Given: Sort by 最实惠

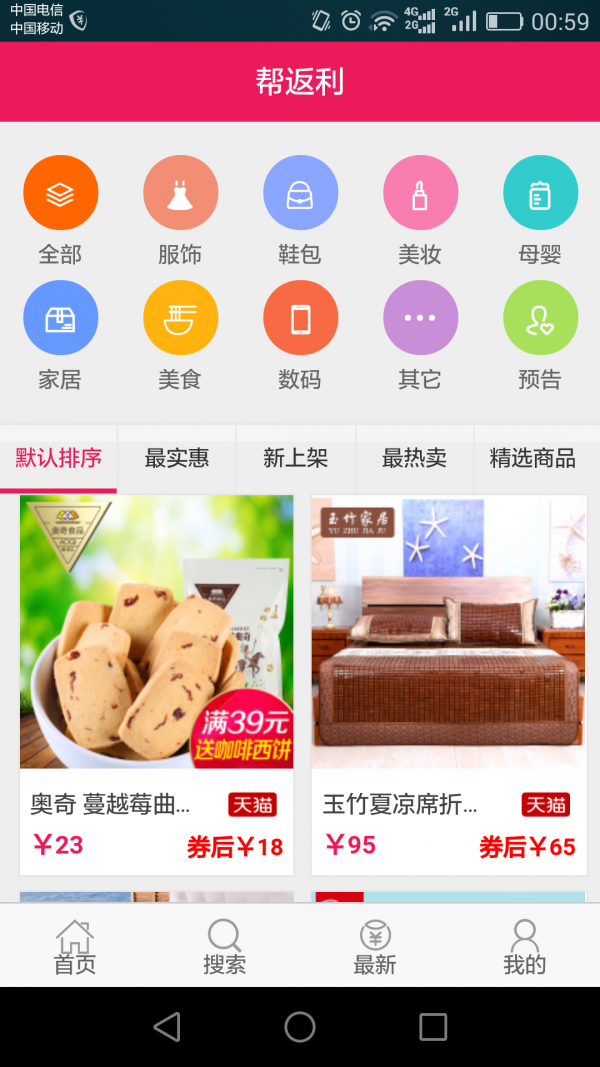Looking at the screenshot, I should (x=177, y=459).
